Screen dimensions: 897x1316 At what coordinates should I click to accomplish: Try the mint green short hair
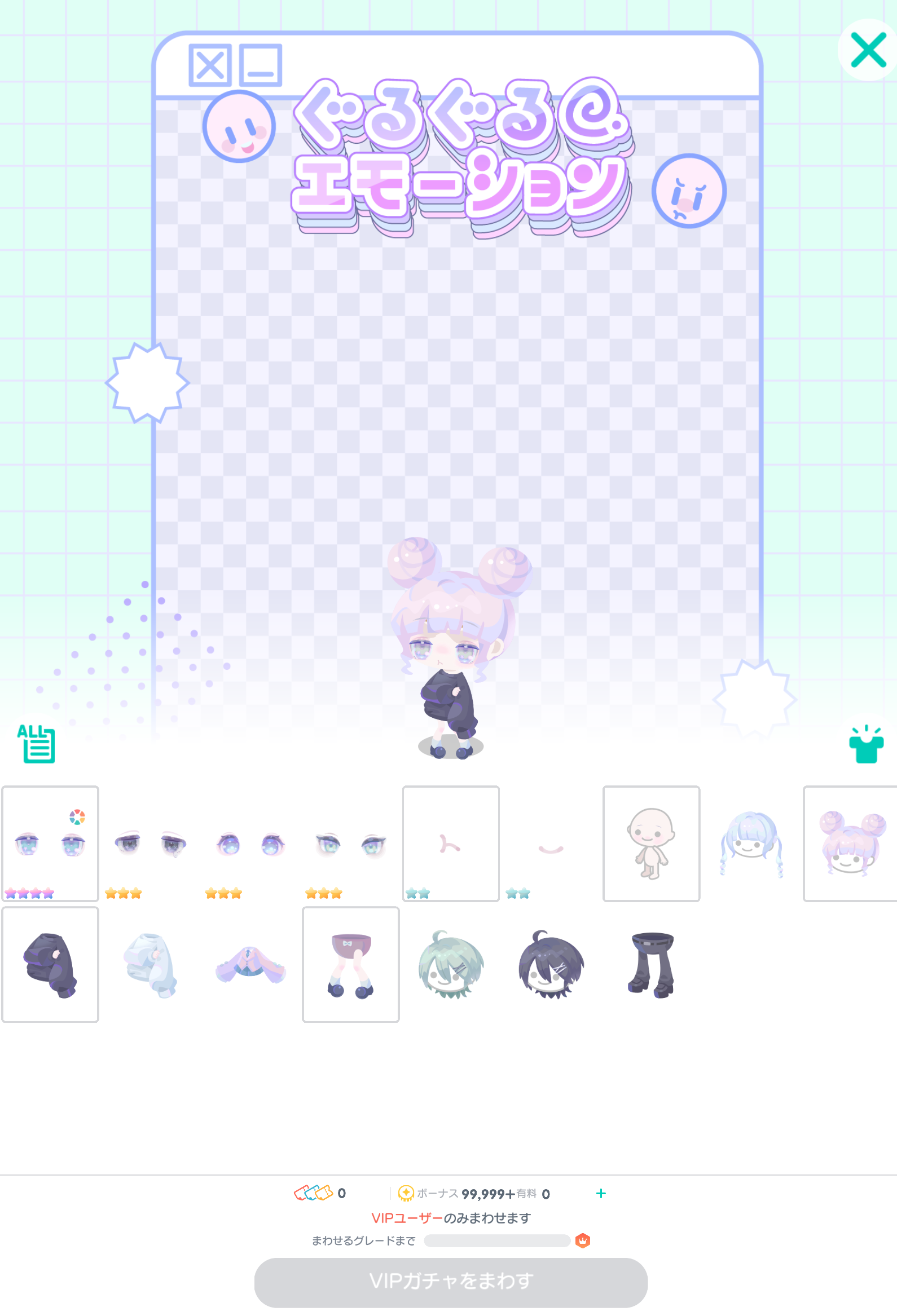click(x=451, y=964)
